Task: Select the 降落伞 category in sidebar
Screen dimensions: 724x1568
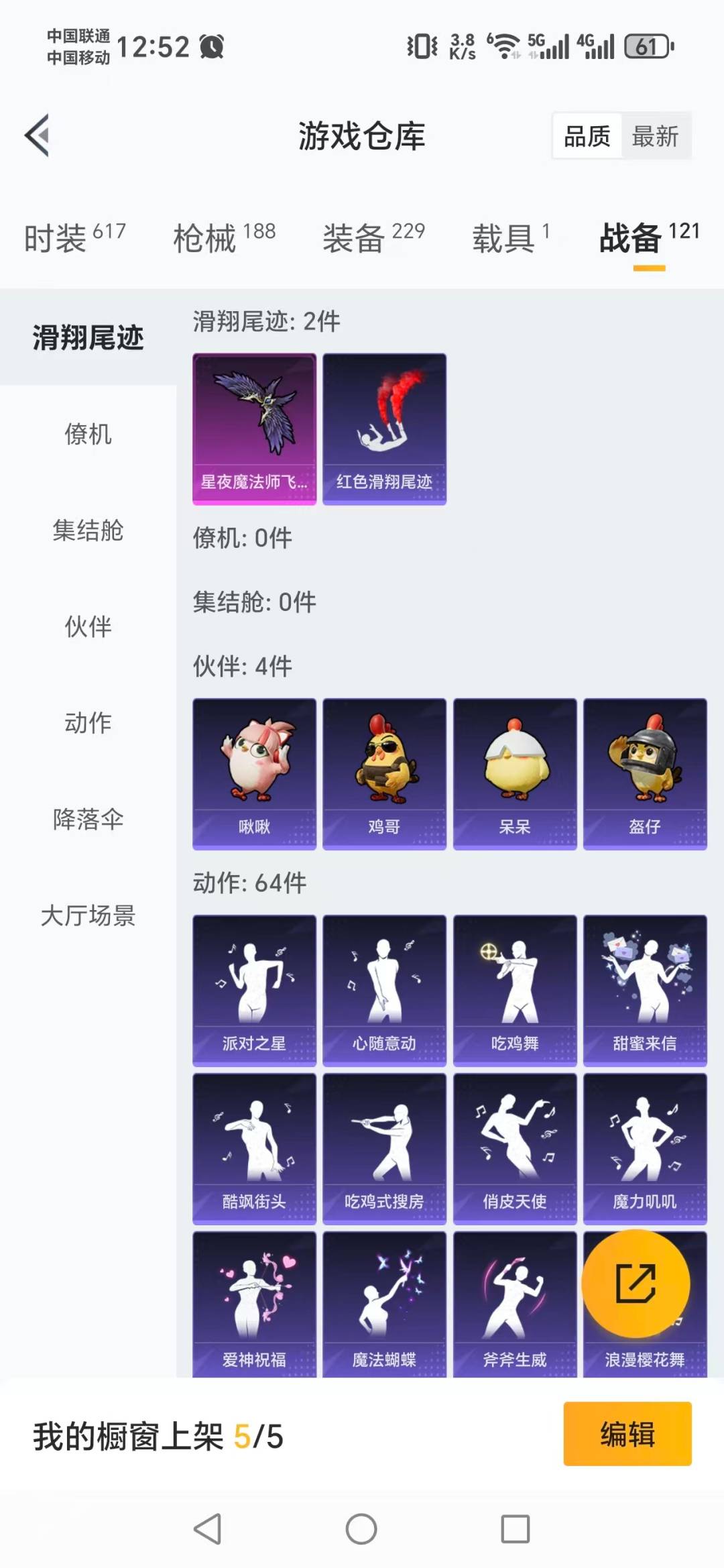Action: point(88,820)
